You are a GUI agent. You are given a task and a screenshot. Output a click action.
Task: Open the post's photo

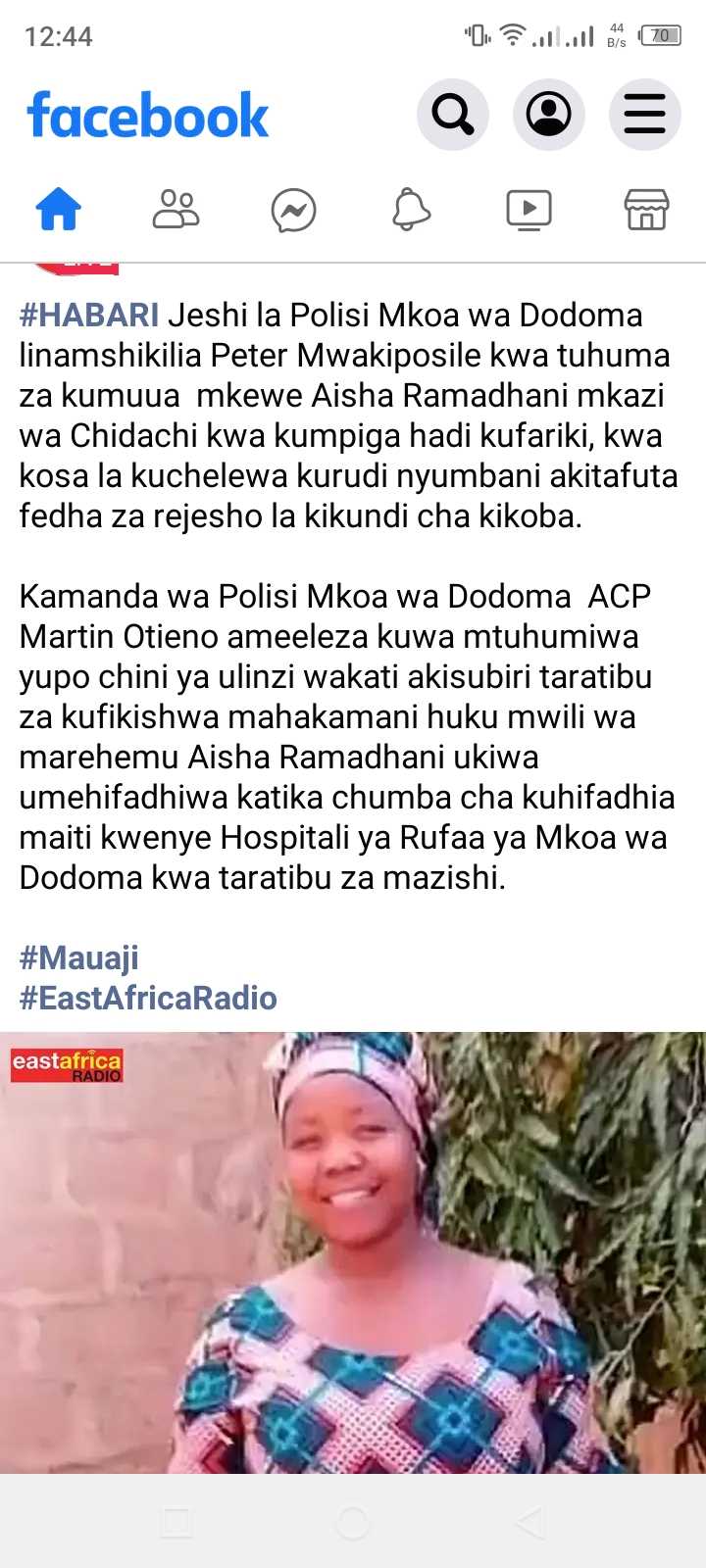tap(353, 1252)
